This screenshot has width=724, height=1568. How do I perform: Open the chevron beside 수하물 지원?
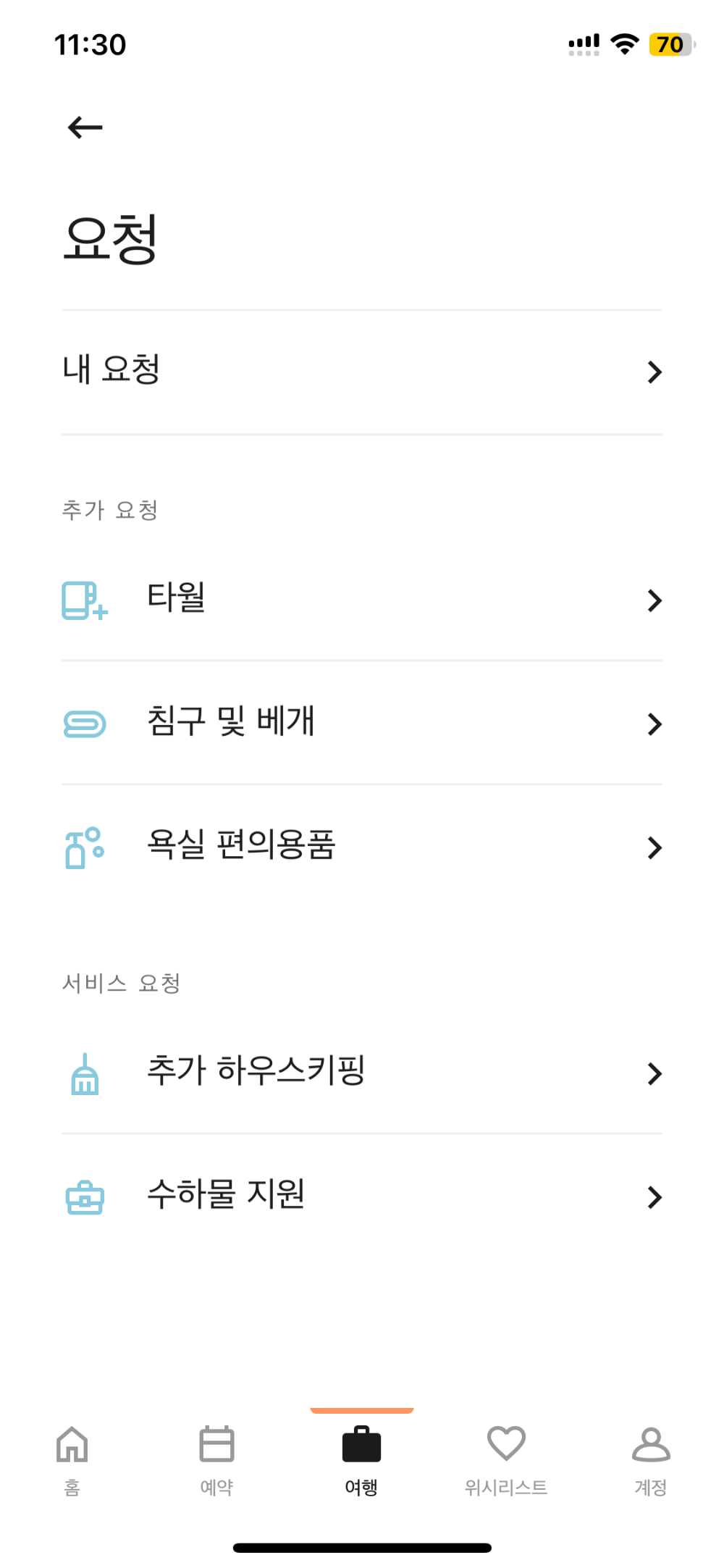(x=654, y=1197)
